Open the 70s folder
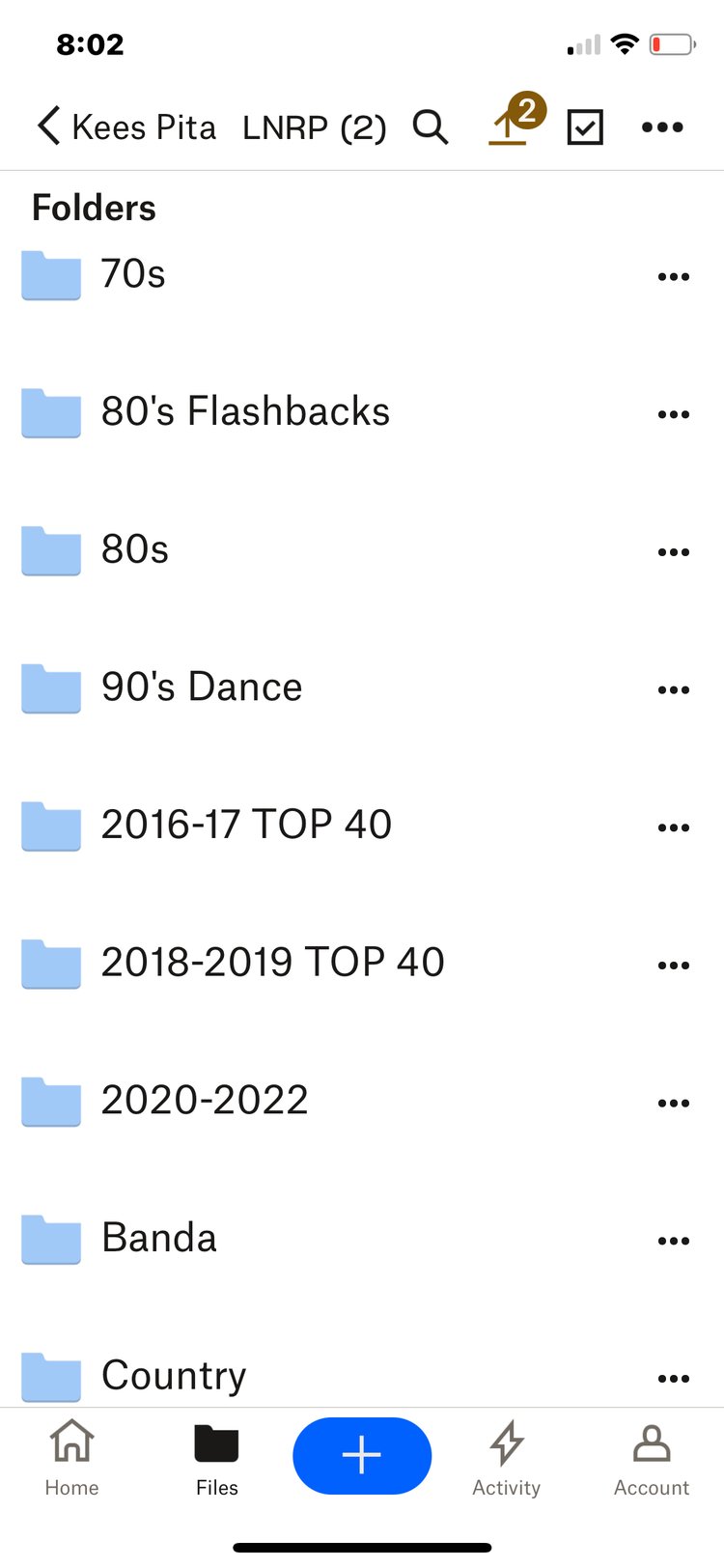 click(362, 276)
